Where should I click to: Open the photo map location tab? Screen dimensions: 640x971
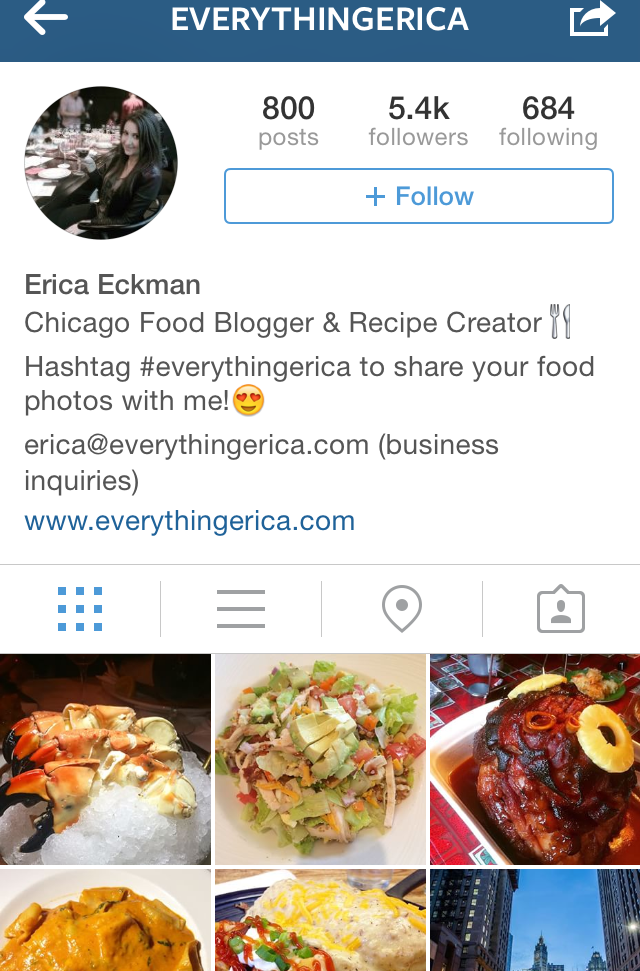(x=401, y=608)
